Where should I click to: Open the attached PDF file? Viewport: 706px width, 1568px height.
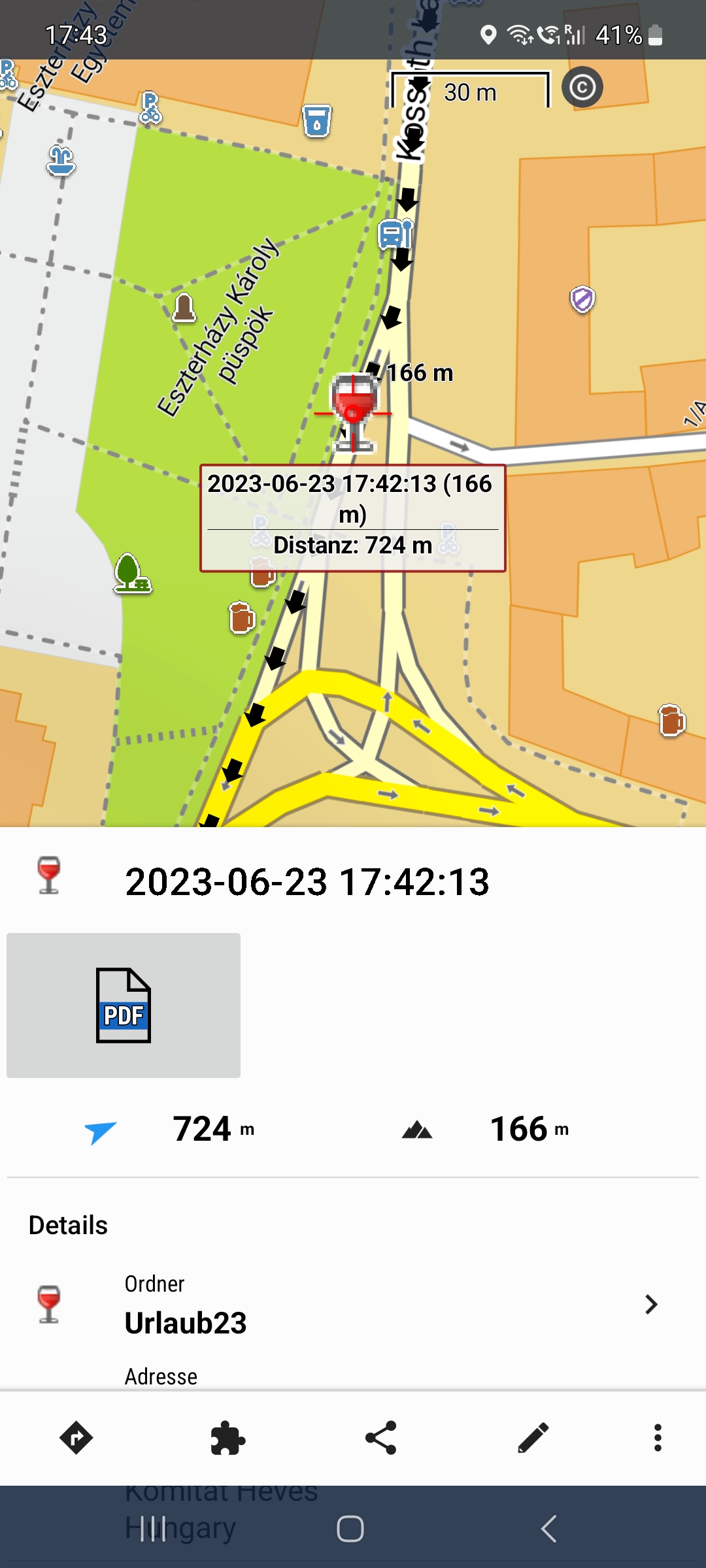(x=124, y=1005)
